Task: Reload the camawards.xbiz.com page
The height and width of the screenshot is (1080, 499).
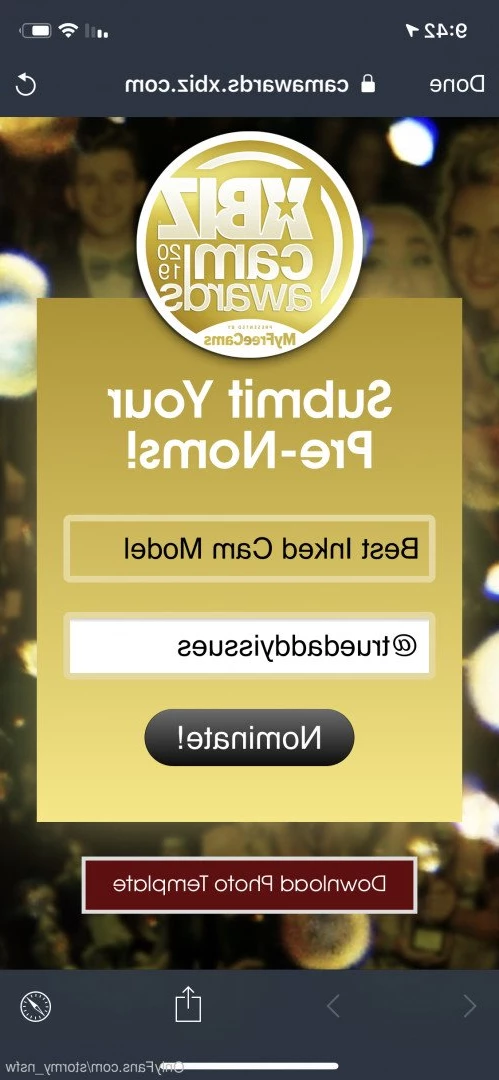Action: (x=26, y=85)
